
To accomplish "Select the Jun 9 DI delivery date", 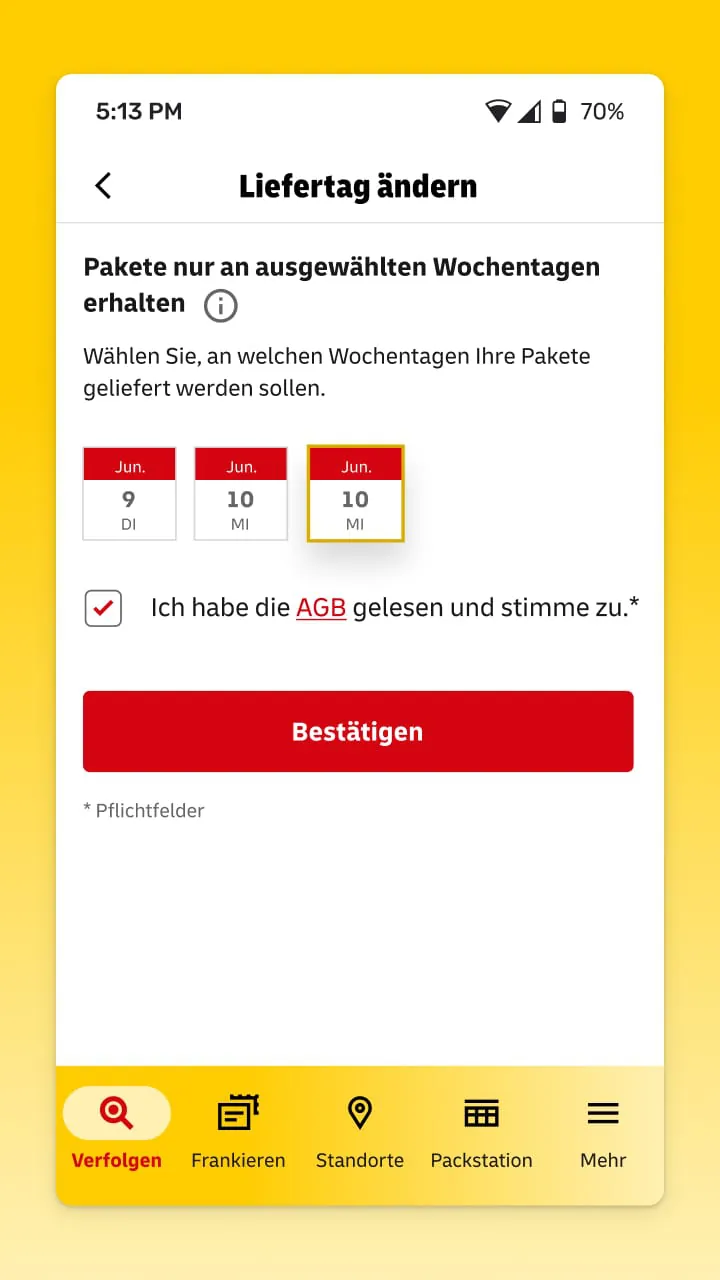I will [129, 493].
